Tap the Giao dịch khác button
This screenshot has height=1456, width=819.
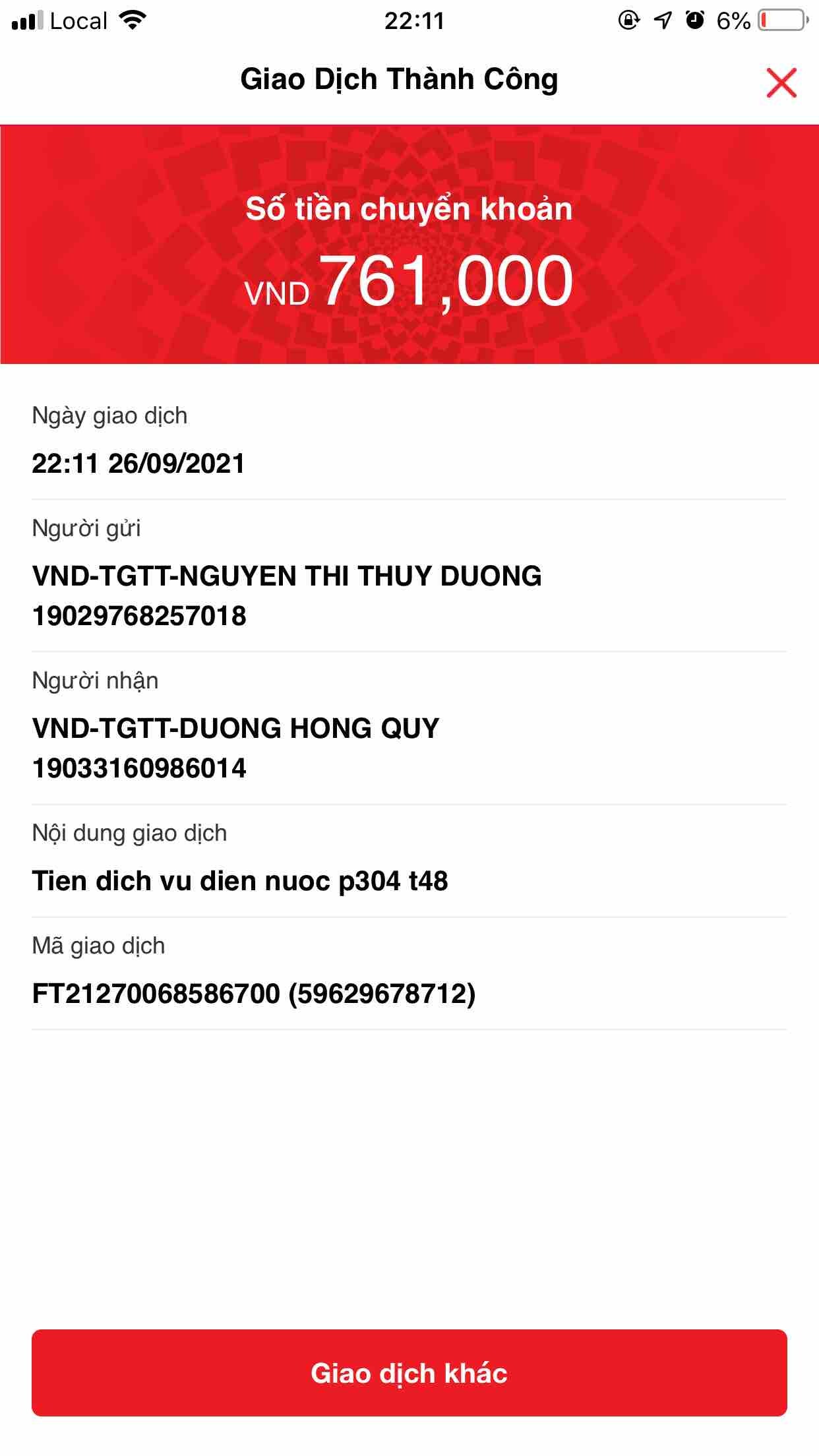coord(409,1372)
